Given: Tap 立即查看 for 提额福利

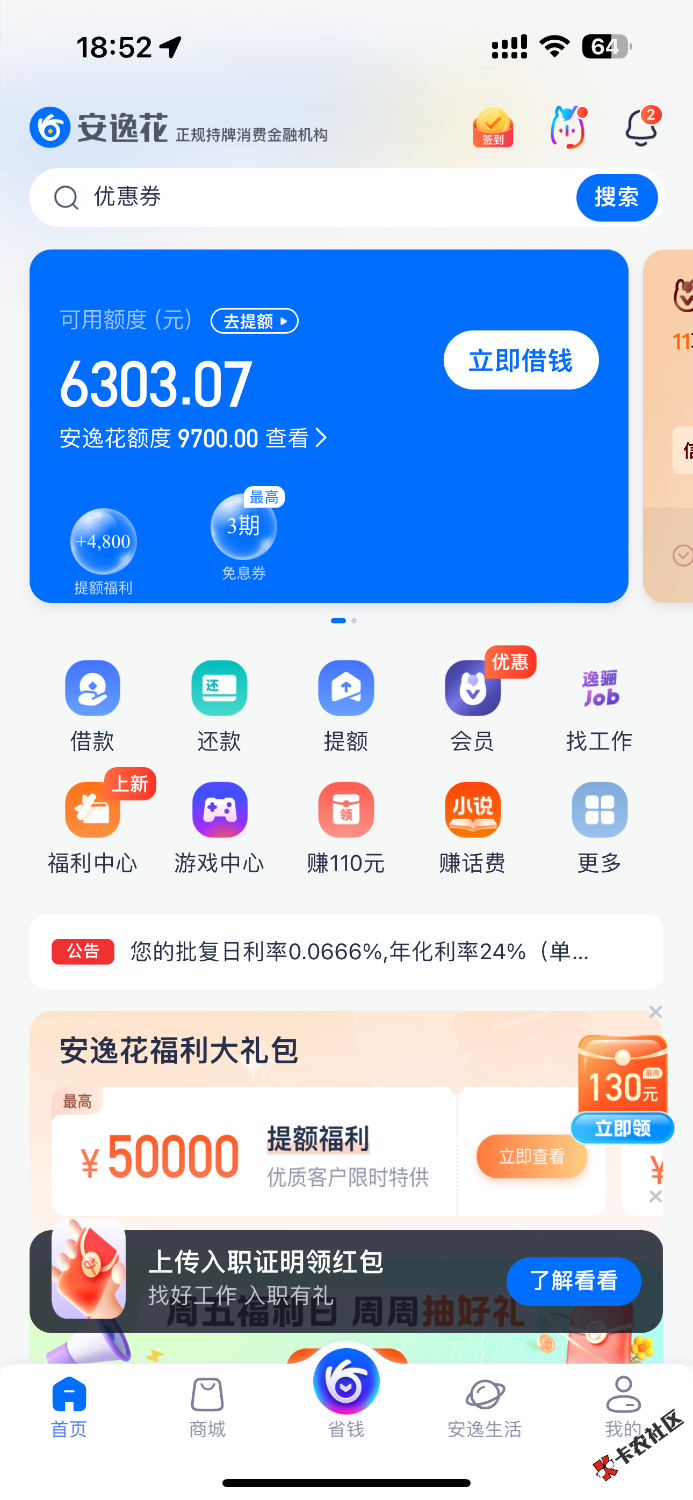Looking at the screenshot, I should coord(531,1157).
